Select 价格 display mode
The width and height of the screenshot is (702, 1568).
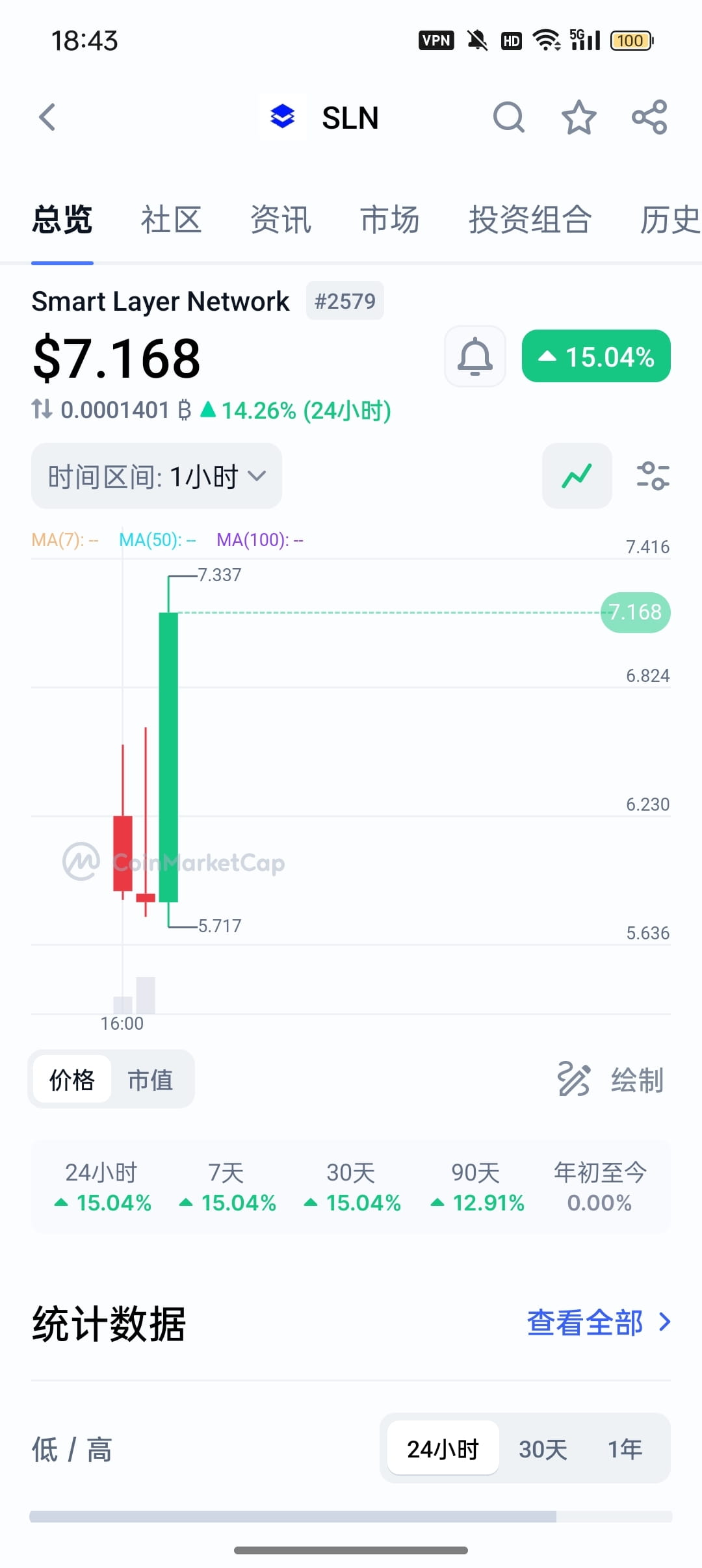coord(71,1079)
